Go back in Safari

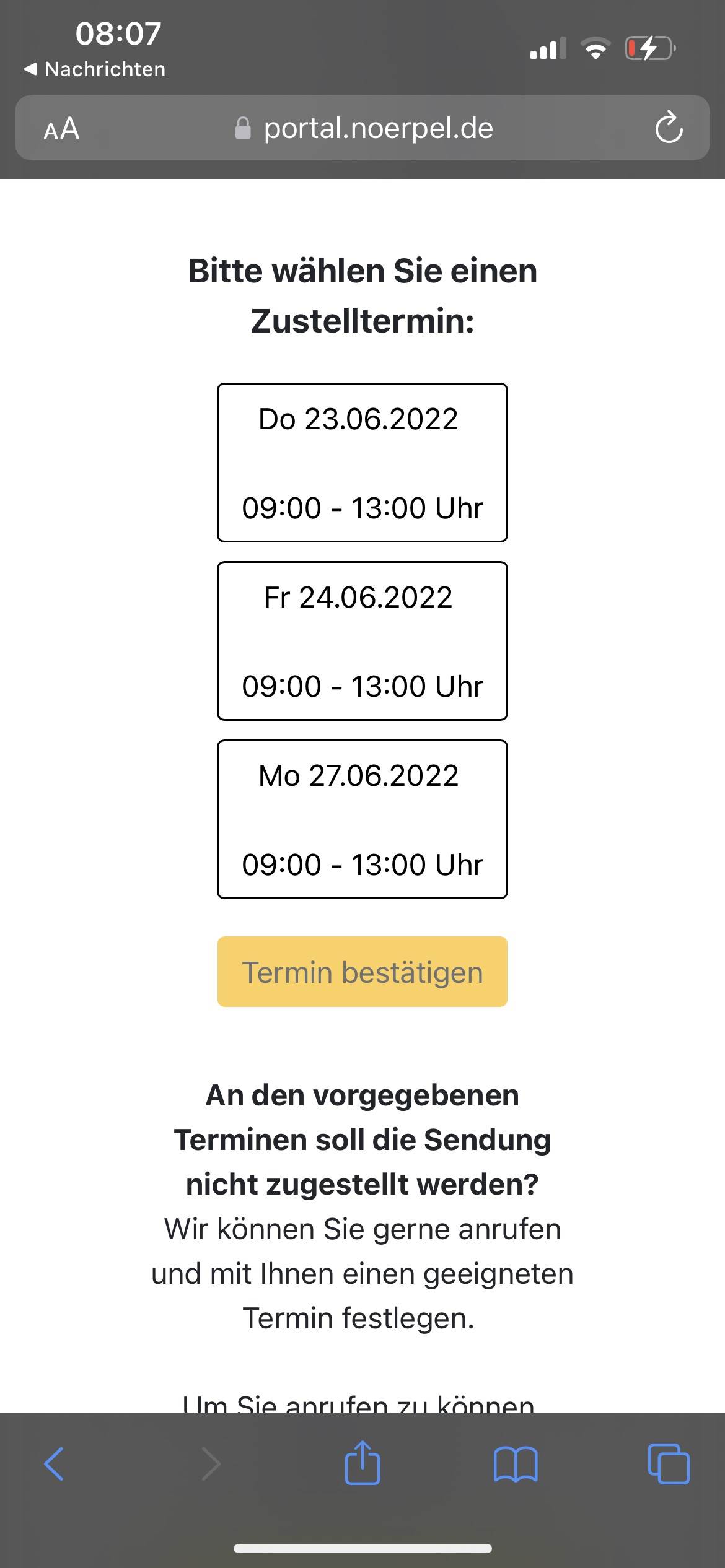(x=54, y=1464)
